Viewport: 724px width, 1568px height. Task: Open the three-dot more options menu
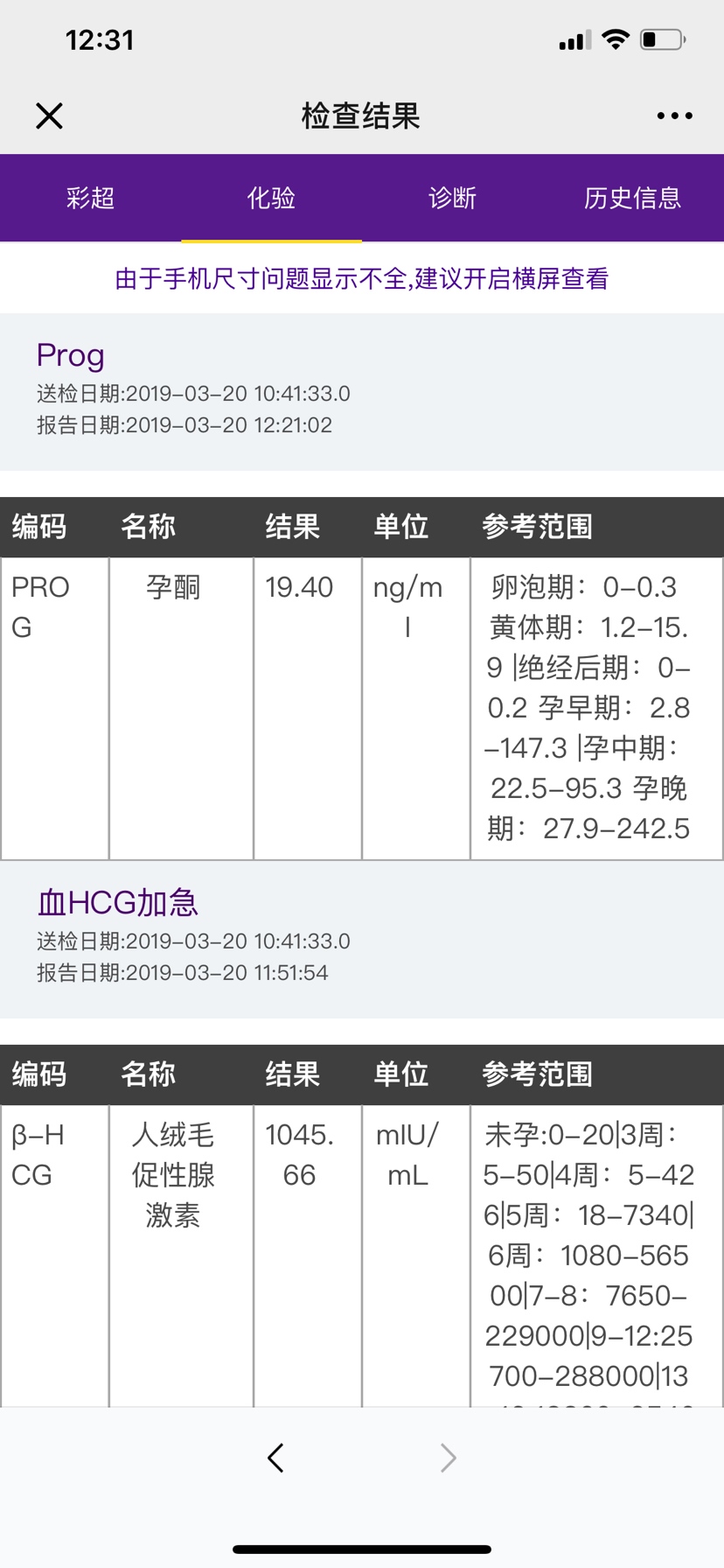point(674,115)
